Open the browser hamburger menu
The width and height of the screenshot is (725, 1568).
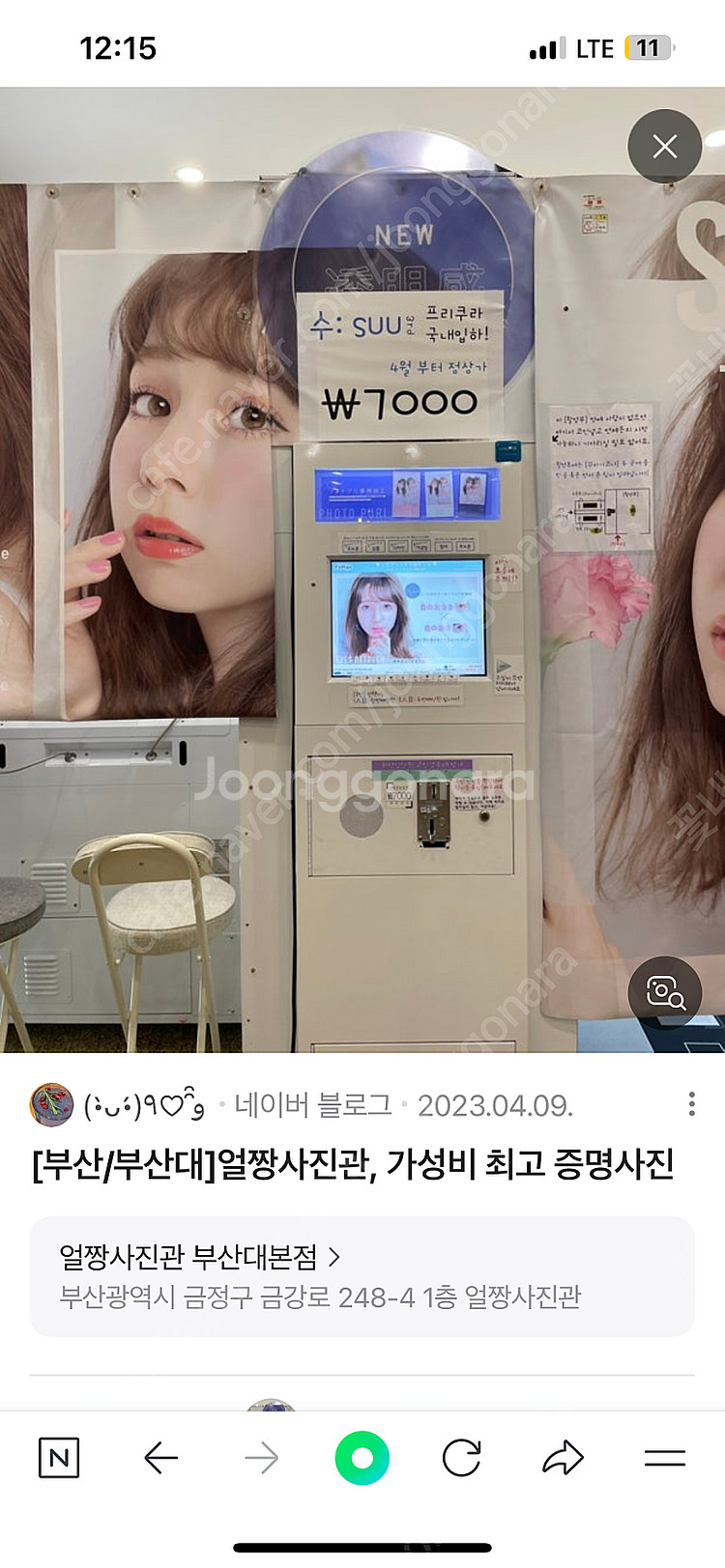665,1458
